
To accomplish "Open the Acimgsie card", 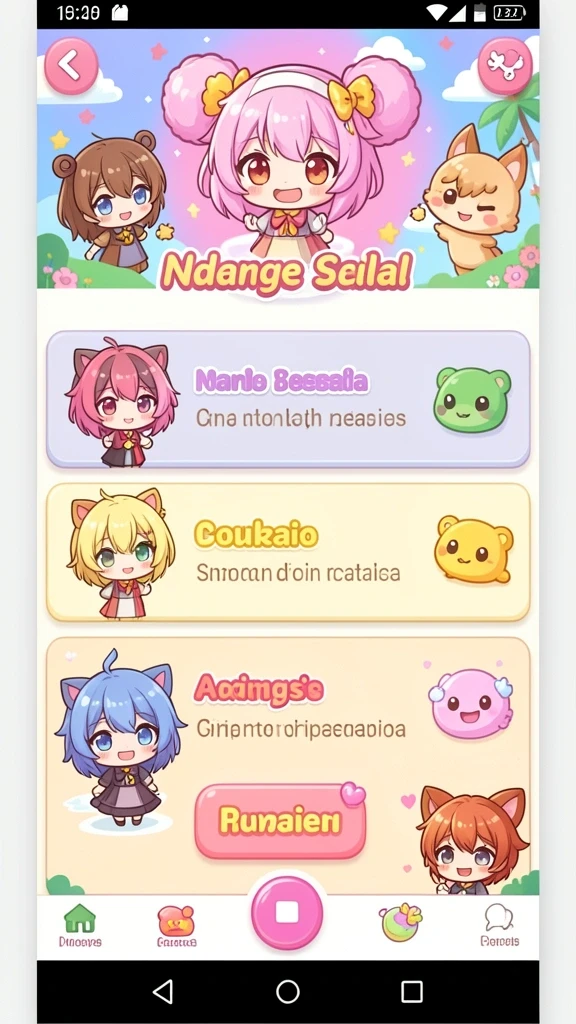I will point(288,765).
